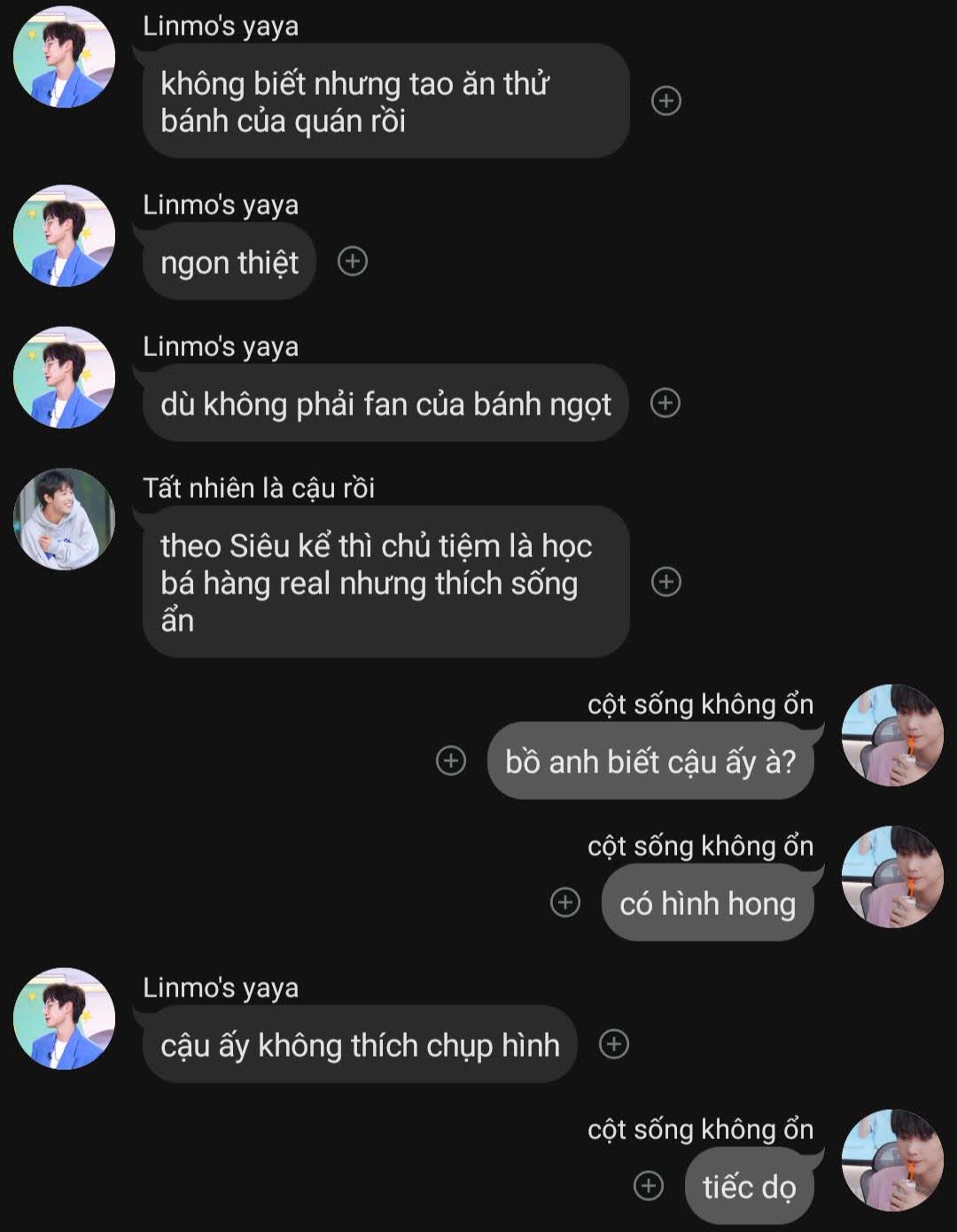957x1232 pixels.
Task: React to "không biết nhưng tao ăn thử" message
Action: coord(666,101)
